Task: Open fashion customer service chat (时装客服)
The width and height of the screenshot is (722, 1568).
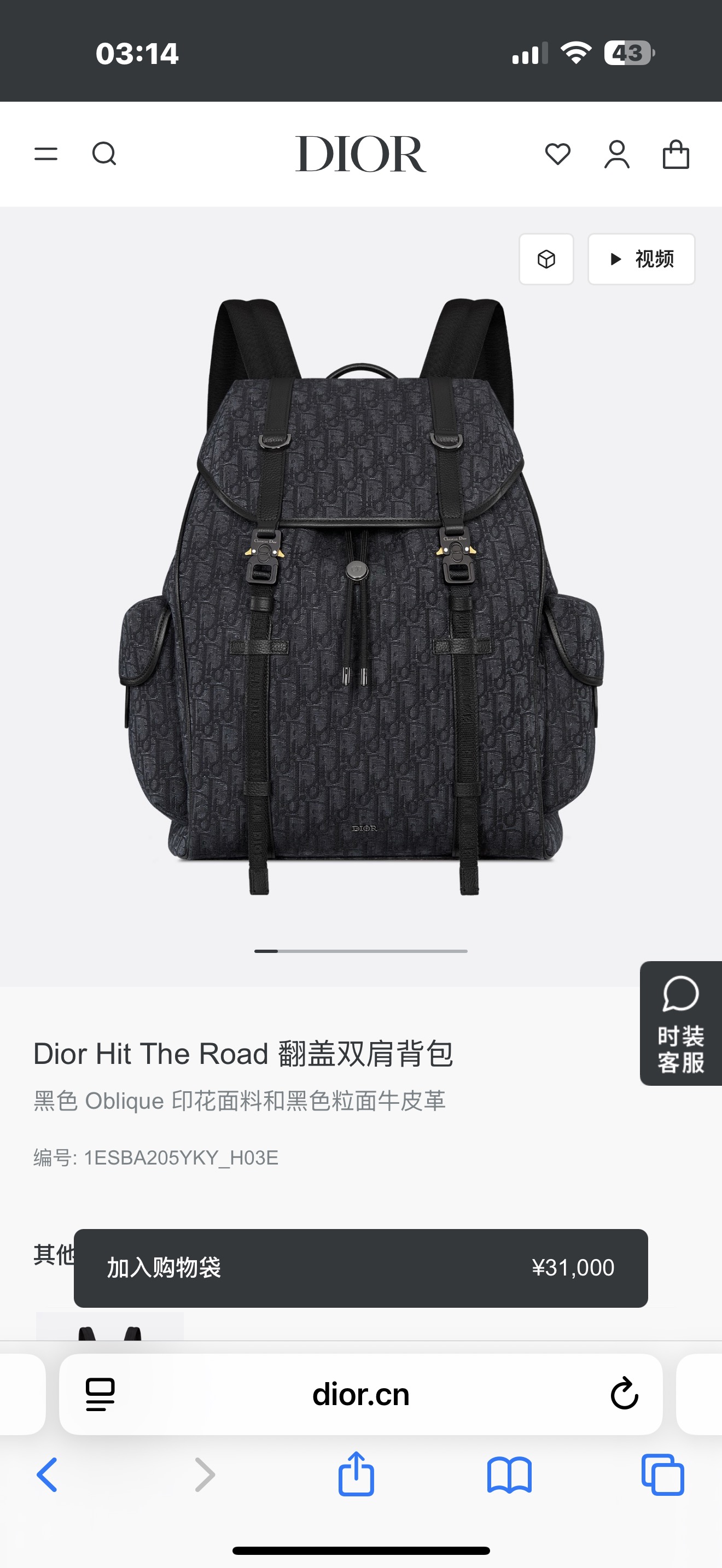Action: click(680, 1023)
